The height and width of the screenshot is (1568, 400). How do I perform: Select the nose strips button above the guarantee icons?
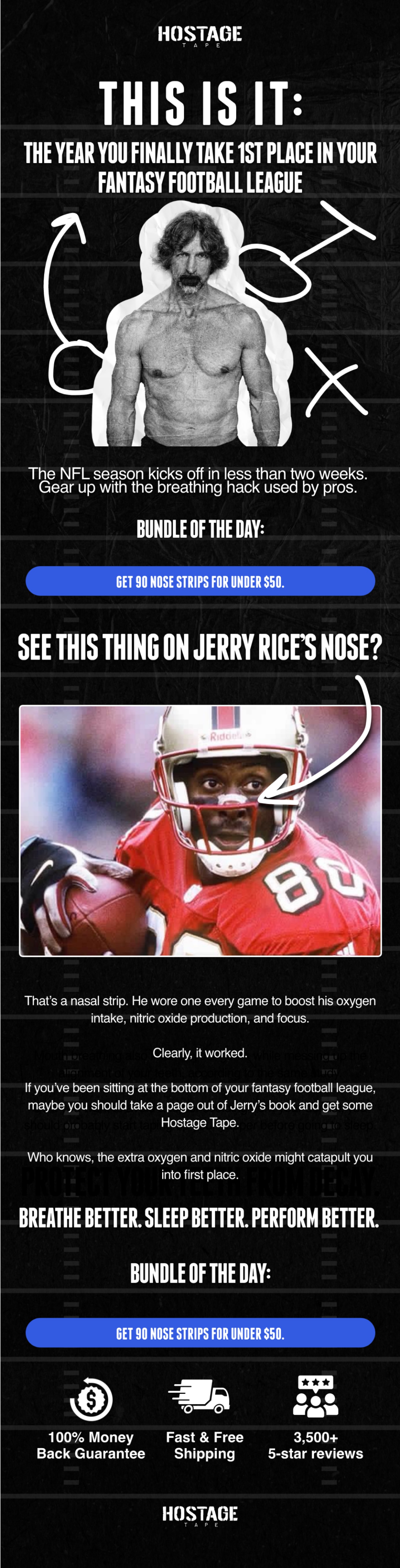coord(200,1333)
